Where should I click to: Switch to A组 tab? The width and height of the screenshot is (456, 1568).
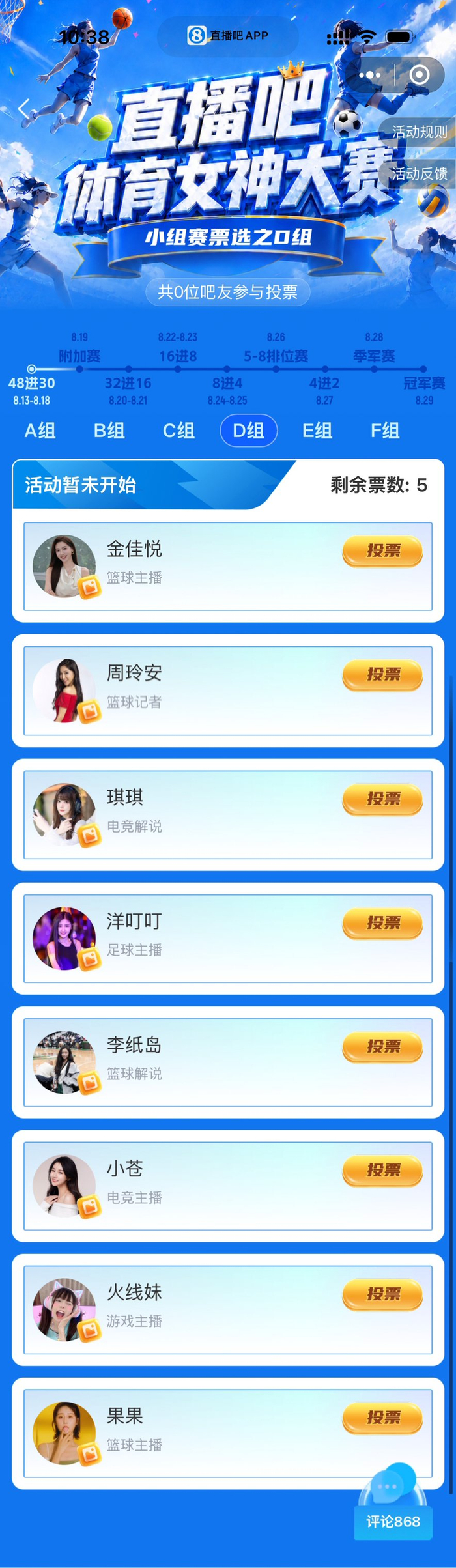point(40,431)
